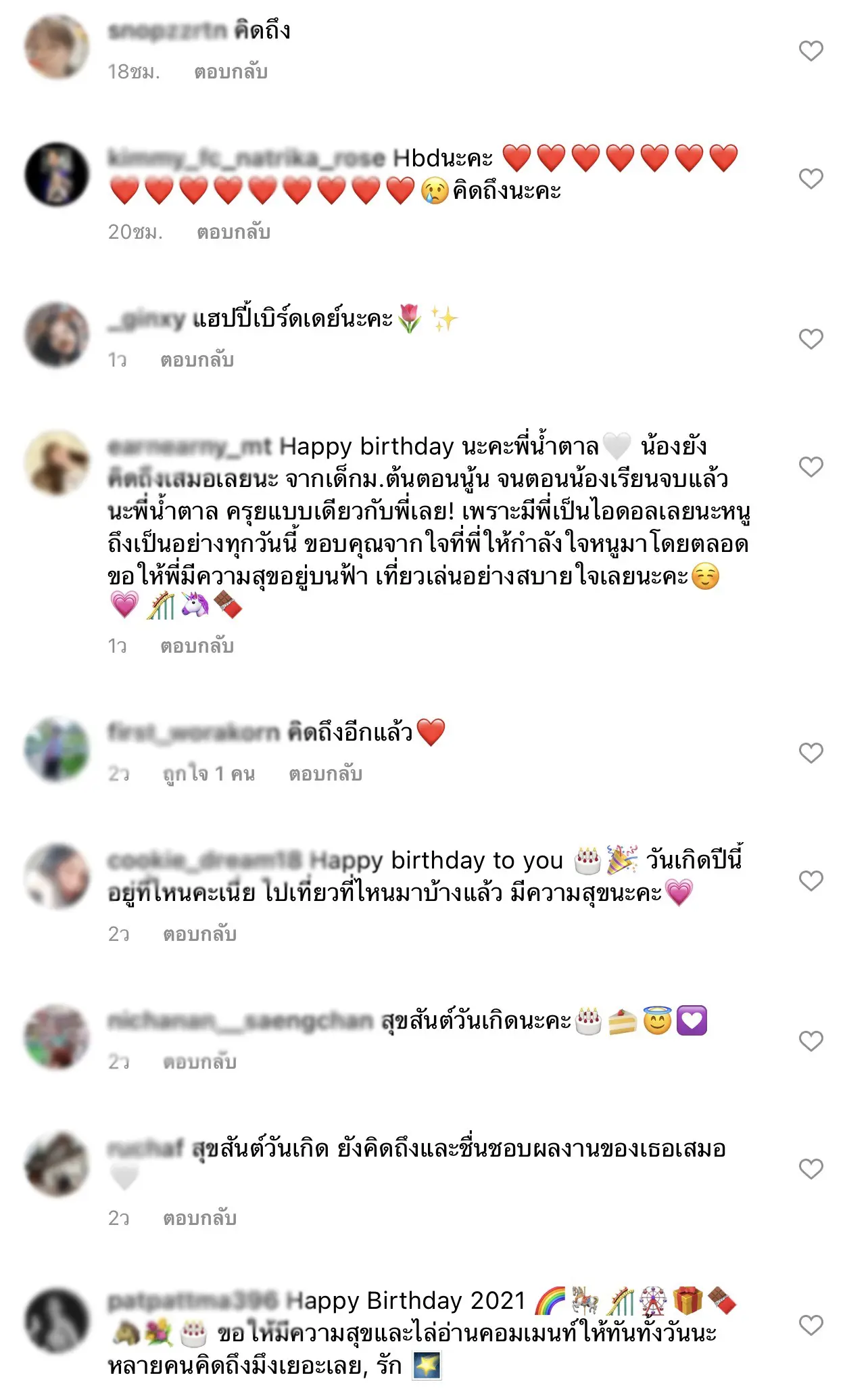Reply to the 'Happy birthday to you' comment
The height and width of the screenshot is (1390, 868).
[x=199, y=934]
